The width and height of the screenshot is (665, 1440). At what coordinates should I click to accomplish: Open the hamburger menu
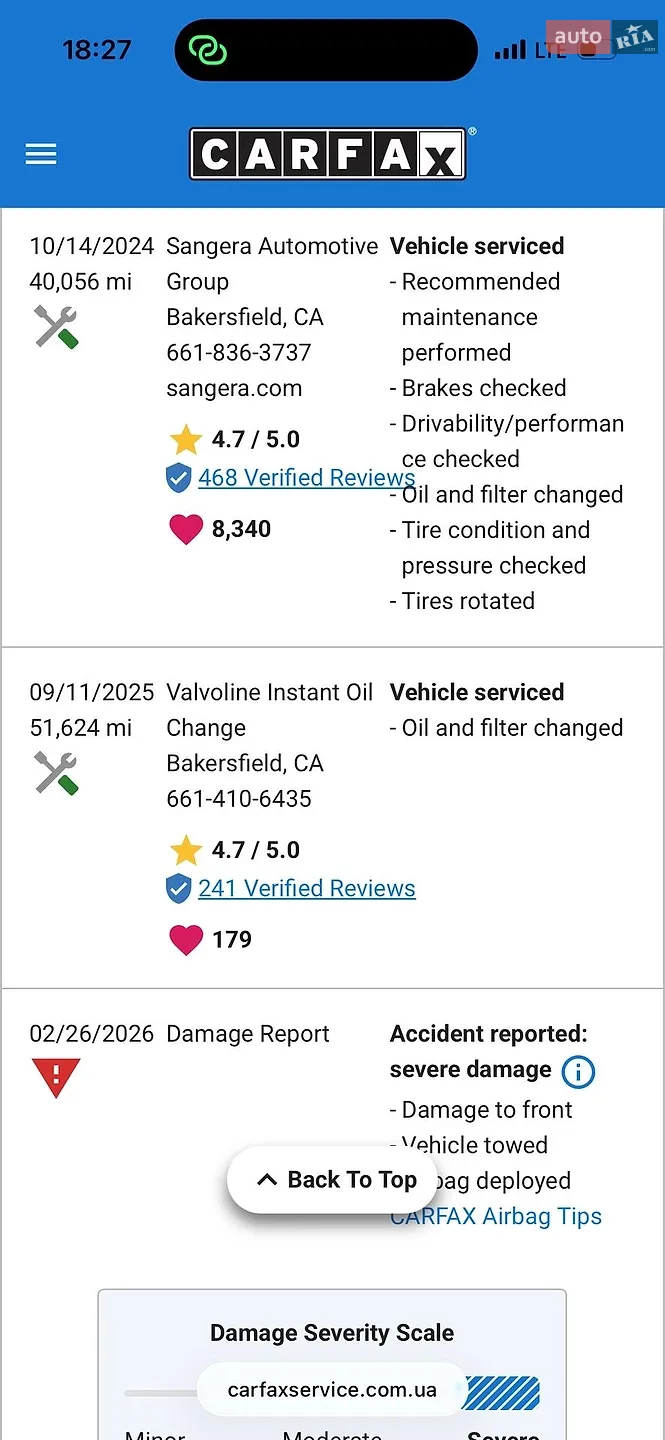coord(41,154)
